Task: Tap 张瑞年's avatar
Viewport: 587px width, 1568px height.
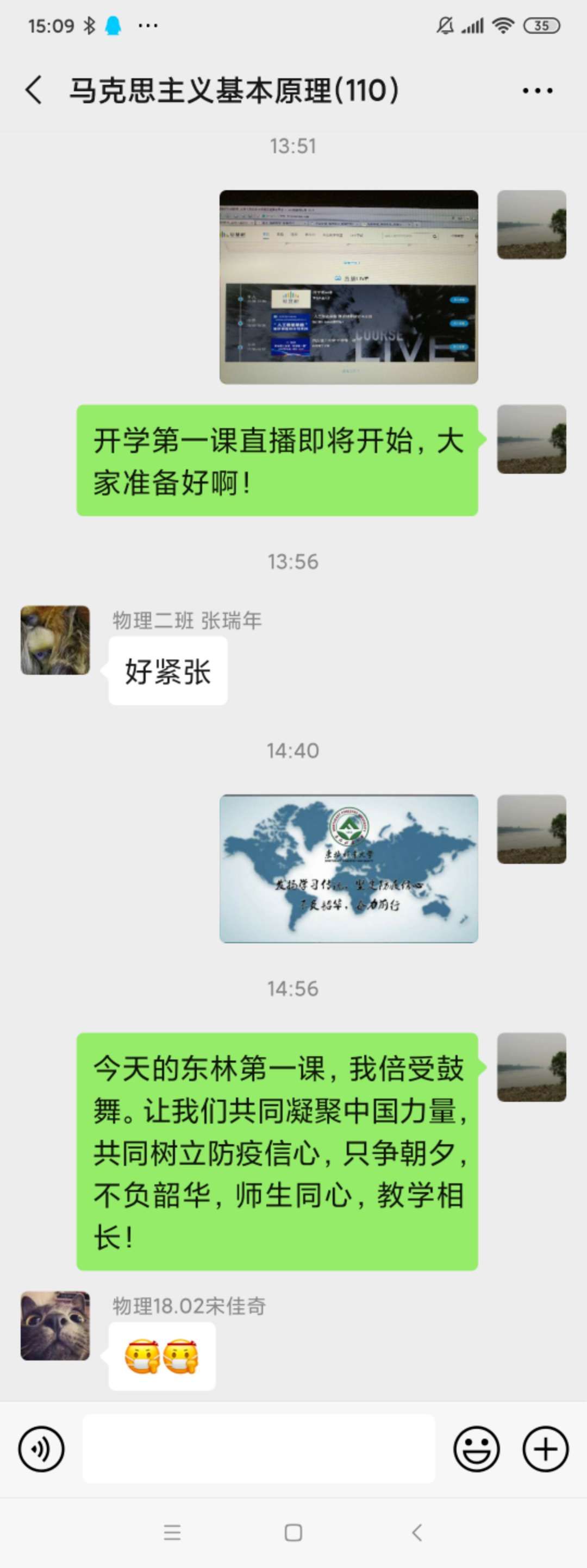Action: coord(55,639)
